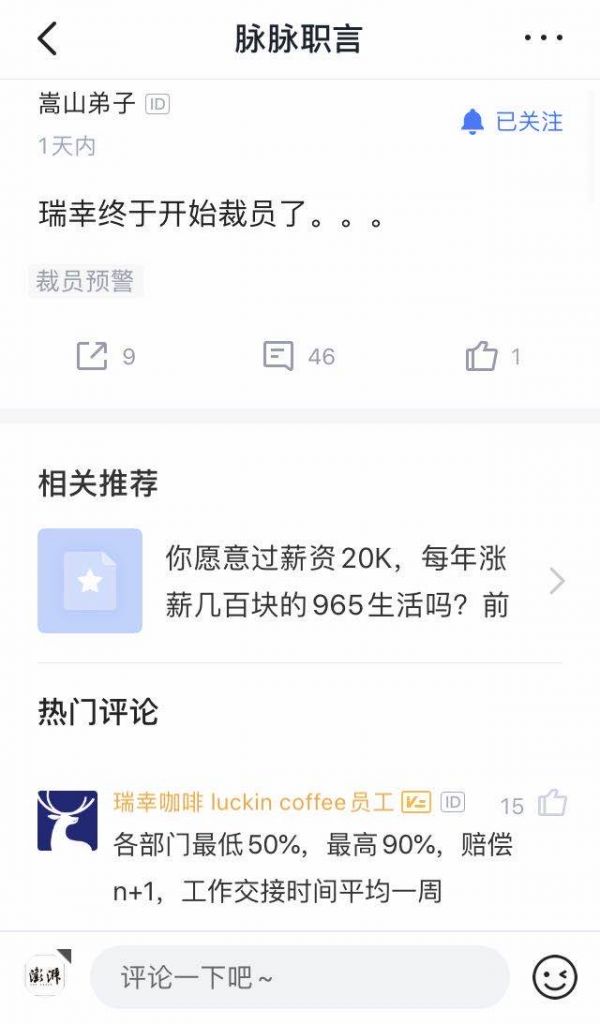Tap the 已关注 follow button
This screenshot has width=600, height=1024.
511,122
